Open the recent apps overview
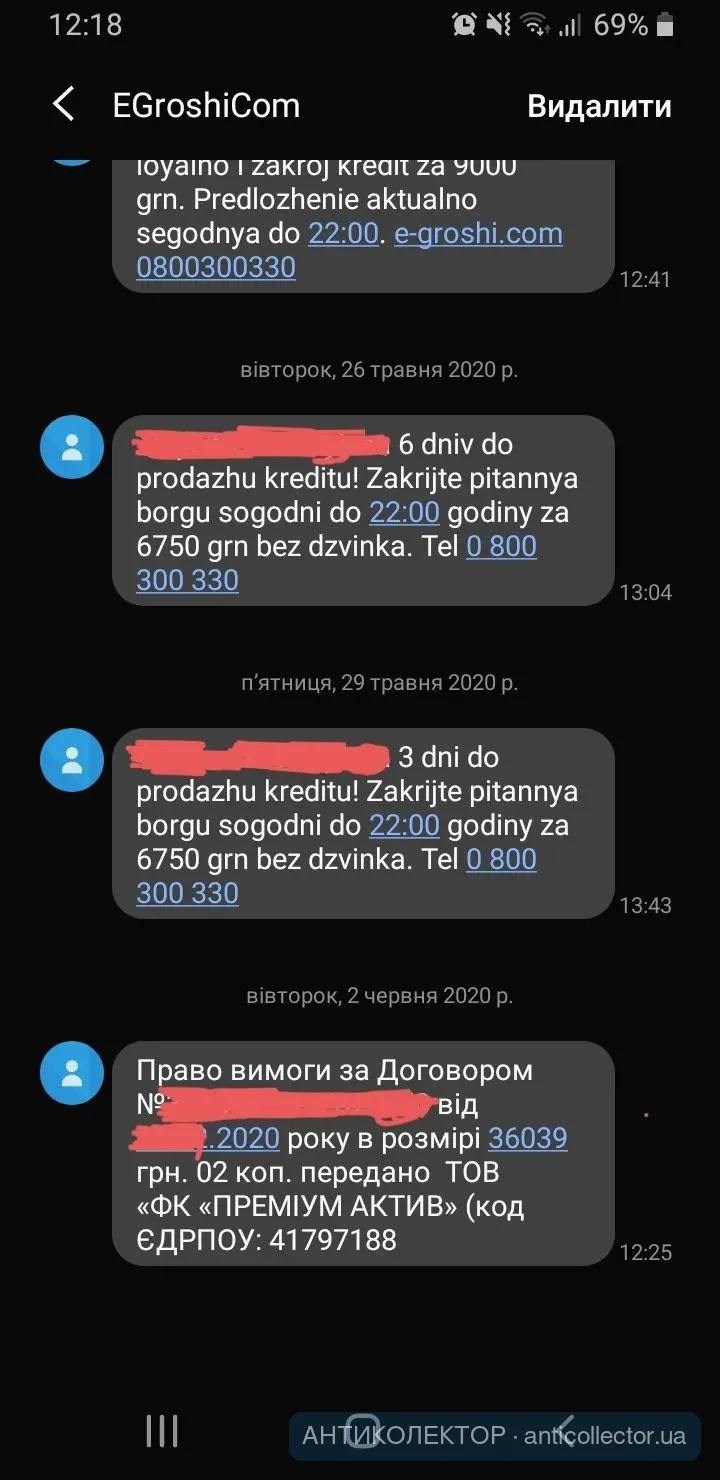The image size is (720, 1480). tap(162, 1430)
